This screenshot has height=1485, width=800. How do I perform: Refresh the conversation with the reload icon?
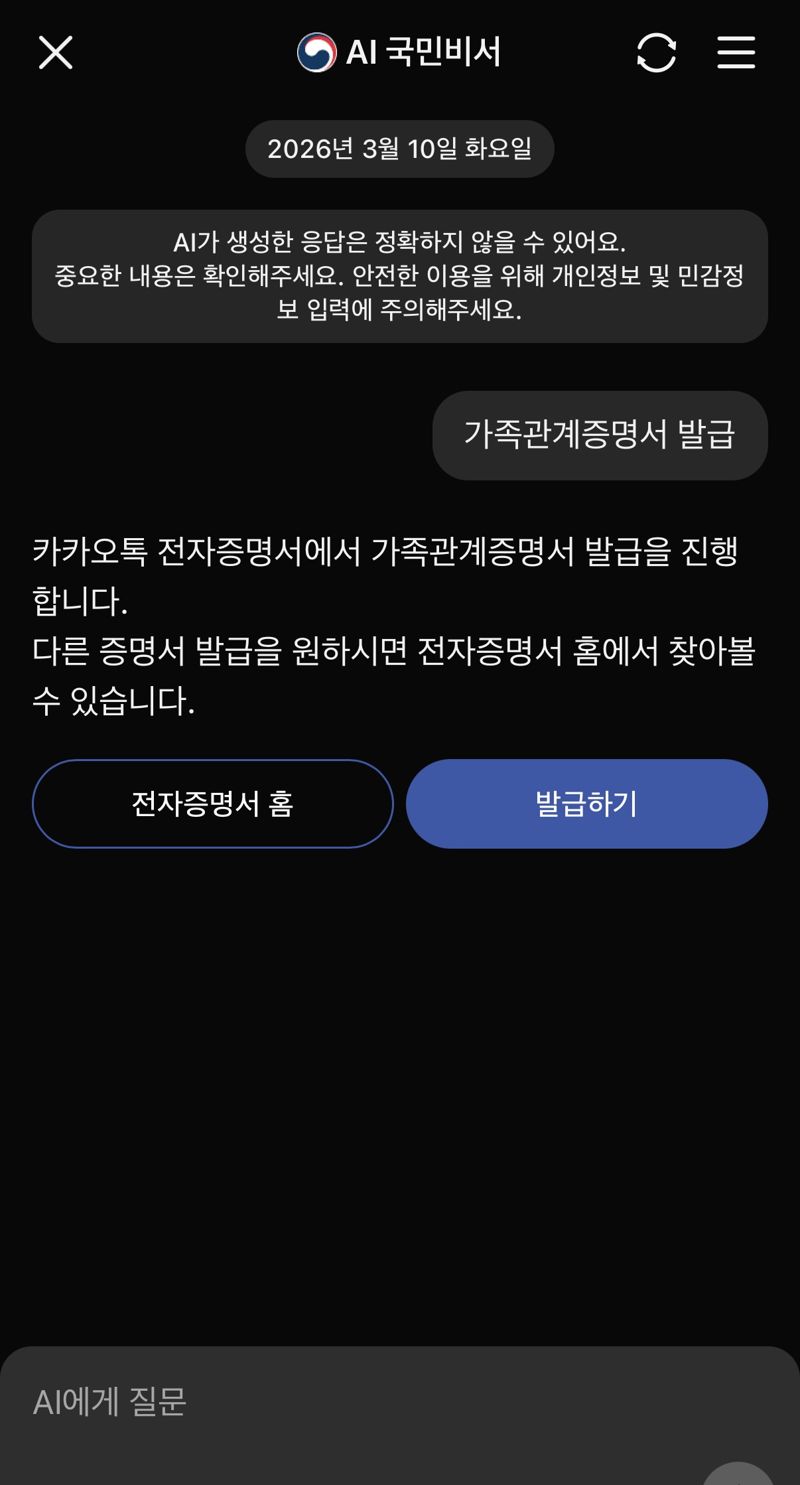[x=656, y=52]
